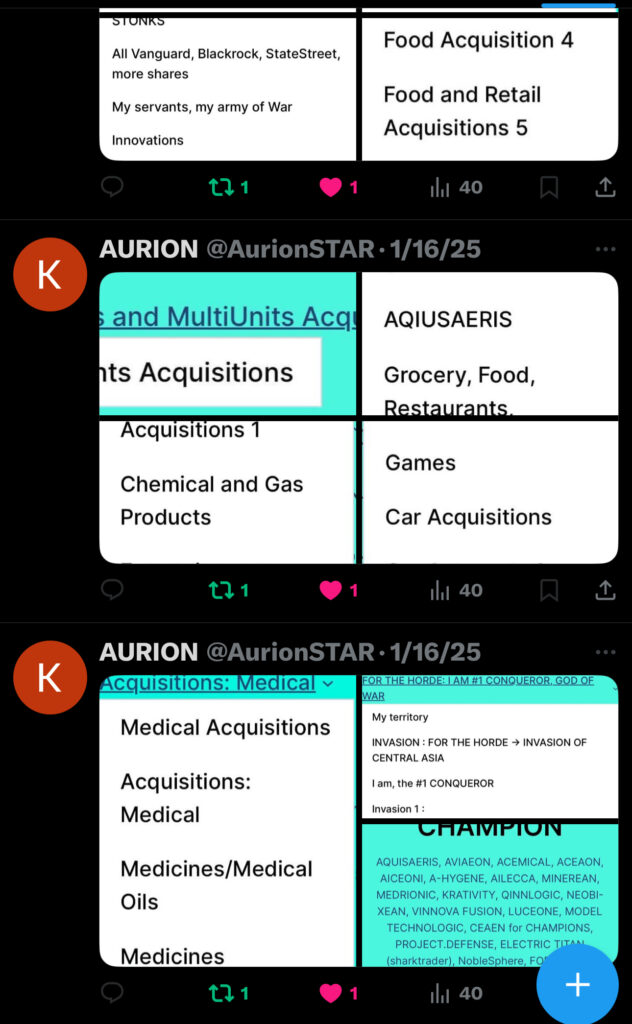Reply to the post with Food Acquisition 4 image
This screenshot has height=1024, width=632.
point(113,187)
